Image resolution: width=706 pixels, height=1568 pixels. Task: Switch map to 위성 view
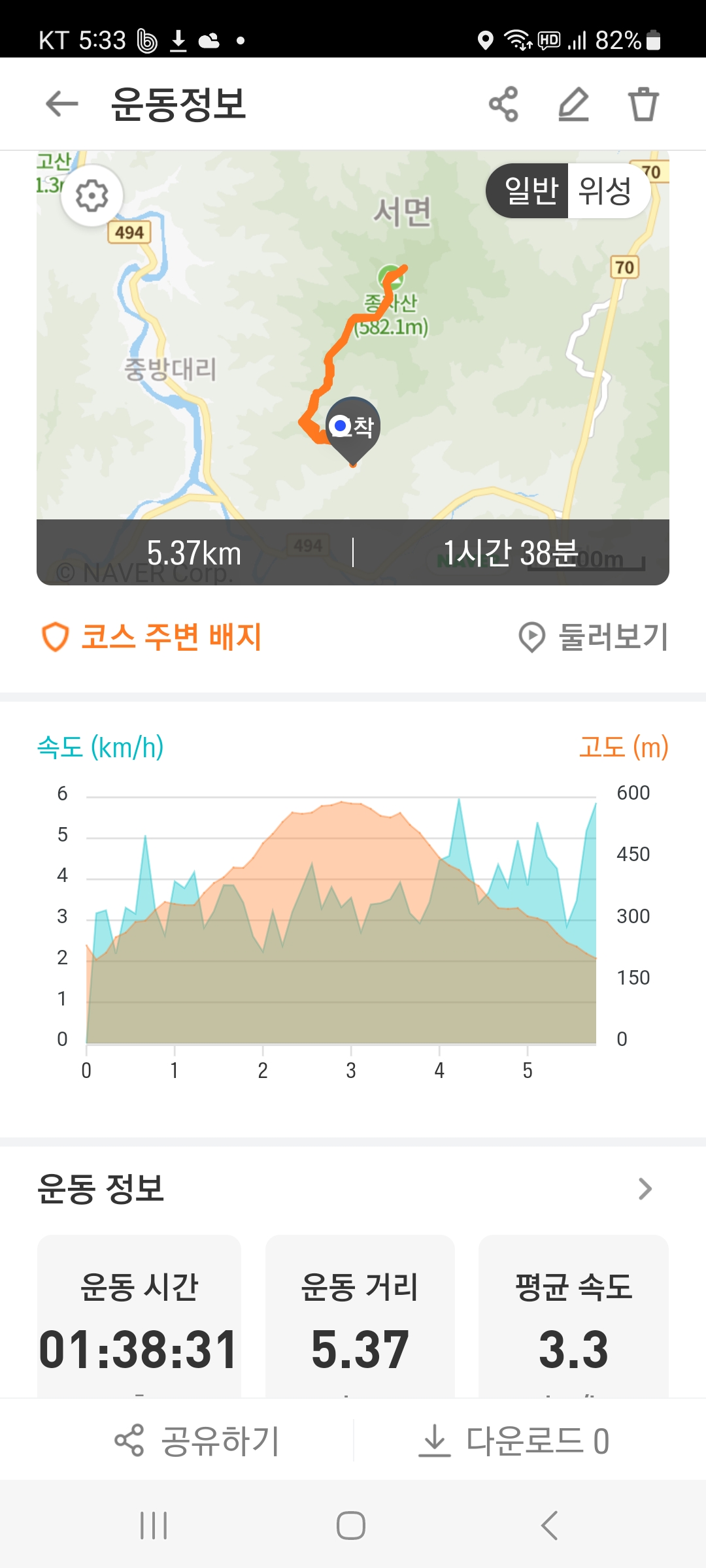coord(605,191)
